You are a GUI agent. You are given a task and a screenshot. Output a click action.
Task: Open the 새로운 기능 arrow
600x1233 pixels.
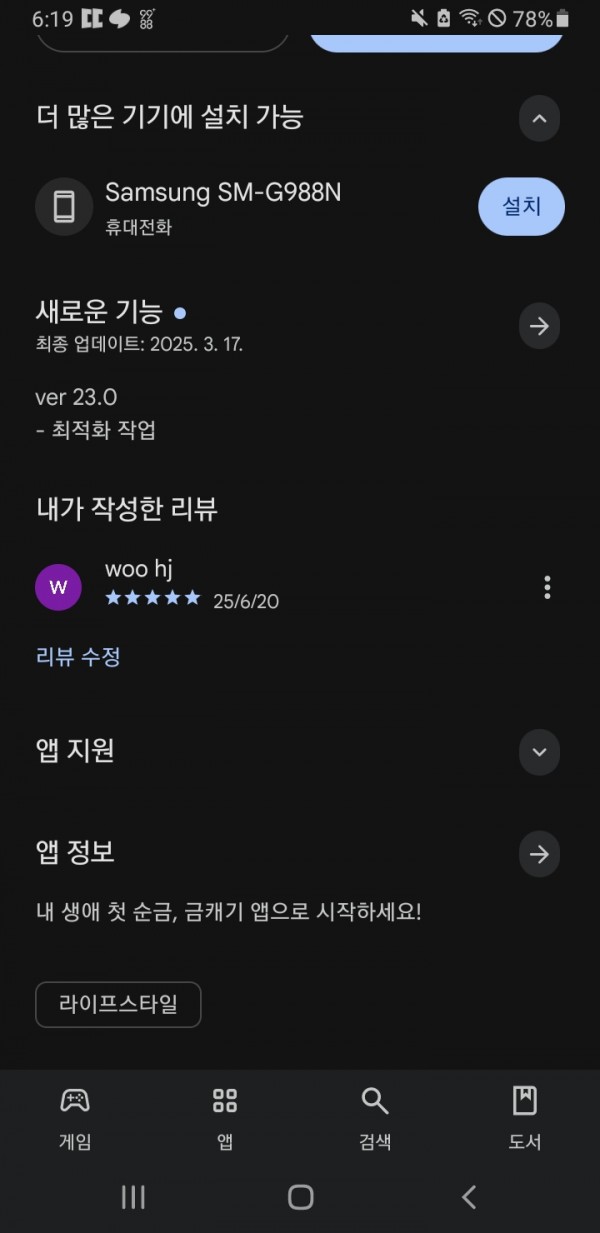click(539, 326)
